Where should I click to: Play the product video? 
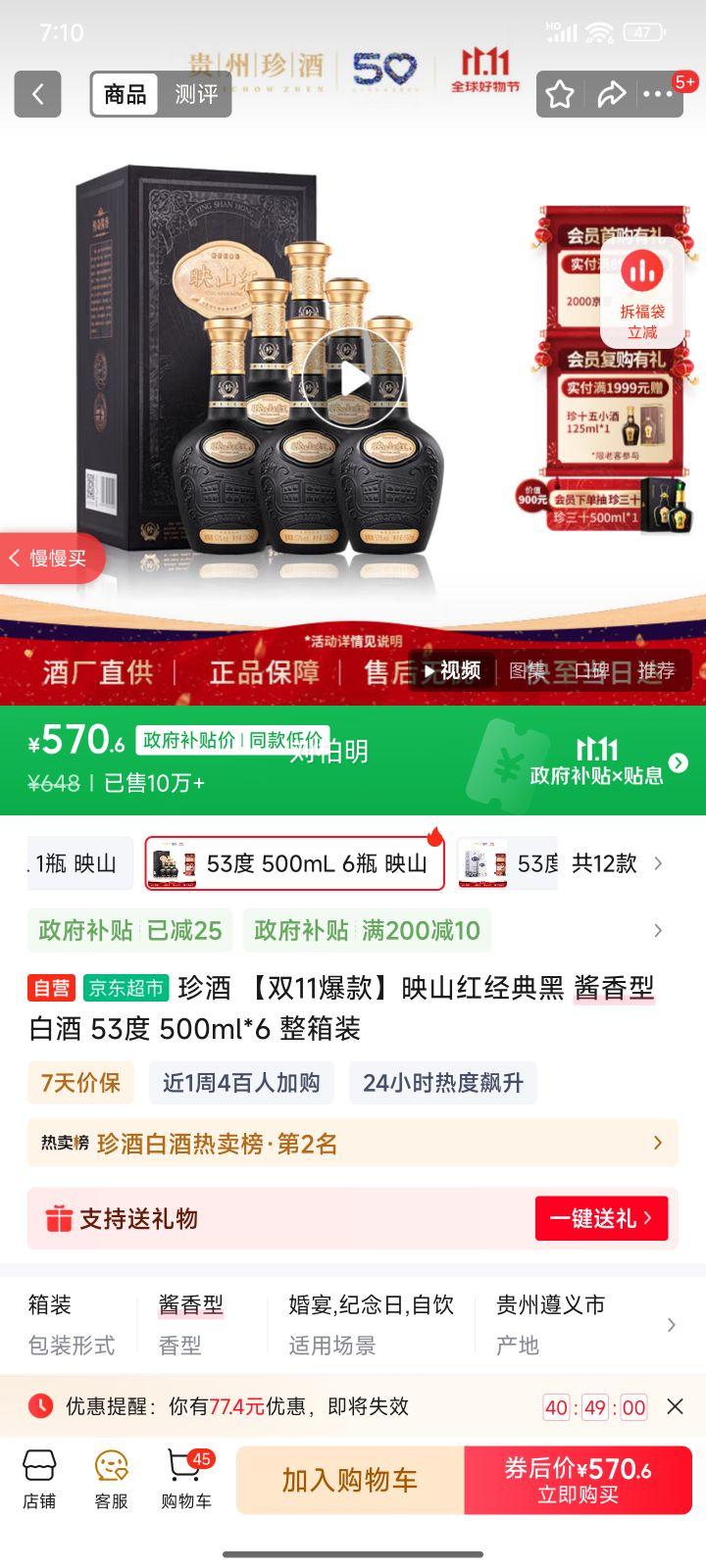pyautogui.click(x=351, y=378)
